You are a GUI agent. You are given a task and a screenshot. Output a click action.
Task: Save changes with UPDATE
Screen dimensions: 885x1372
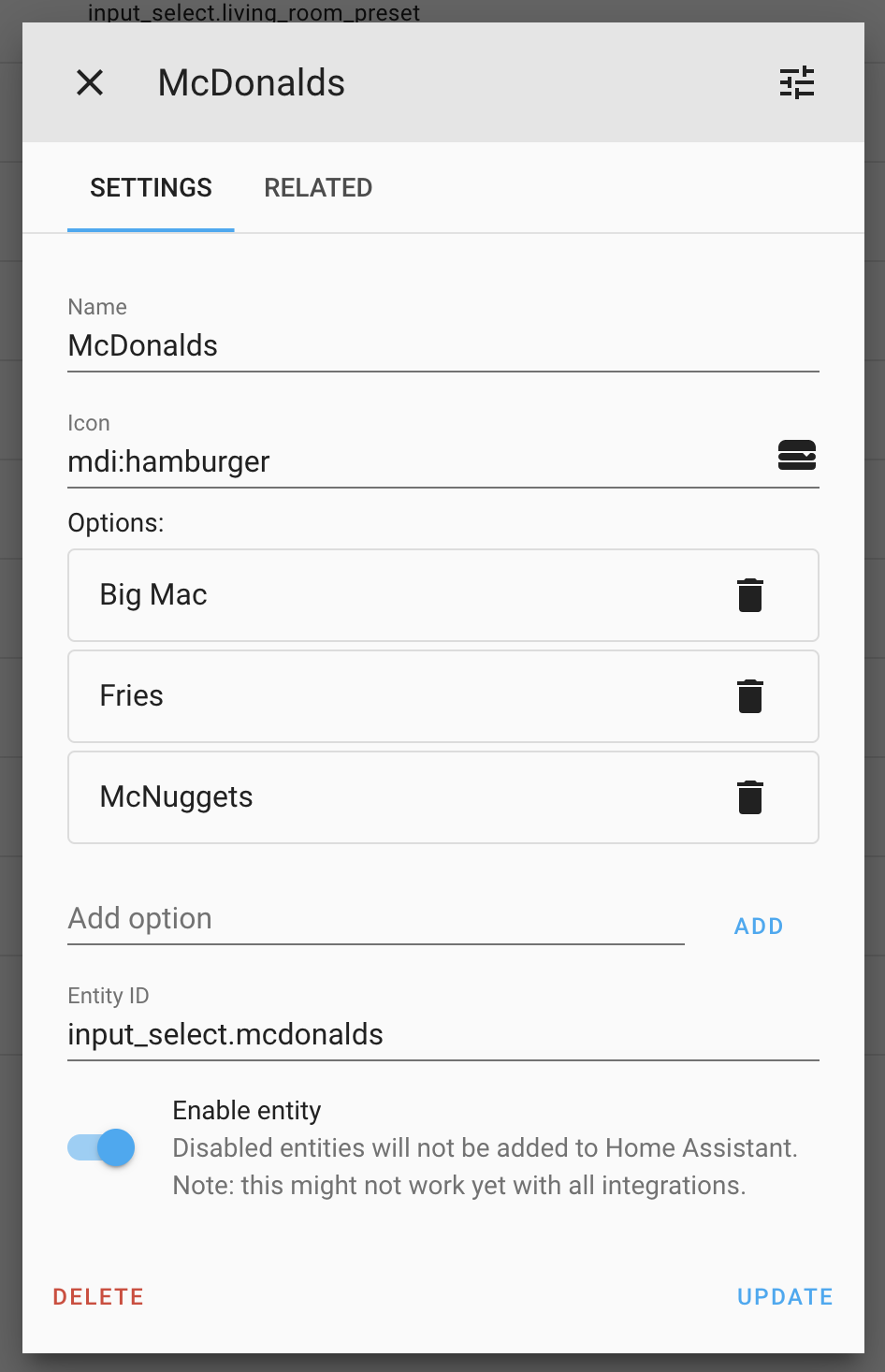[785, 1297]
